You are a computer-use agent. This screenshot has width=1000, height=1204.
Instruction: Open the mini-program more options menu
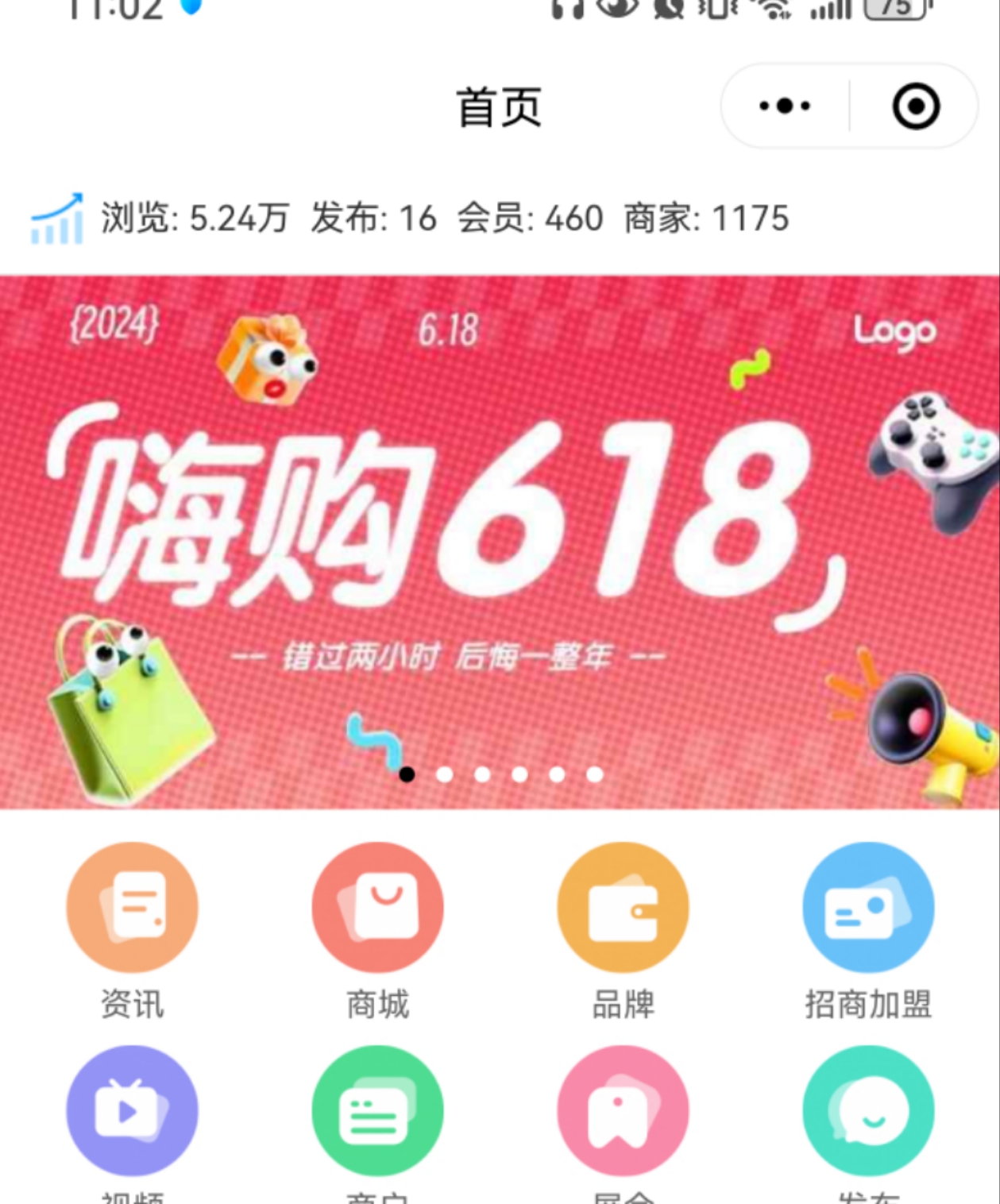[782, 106]
